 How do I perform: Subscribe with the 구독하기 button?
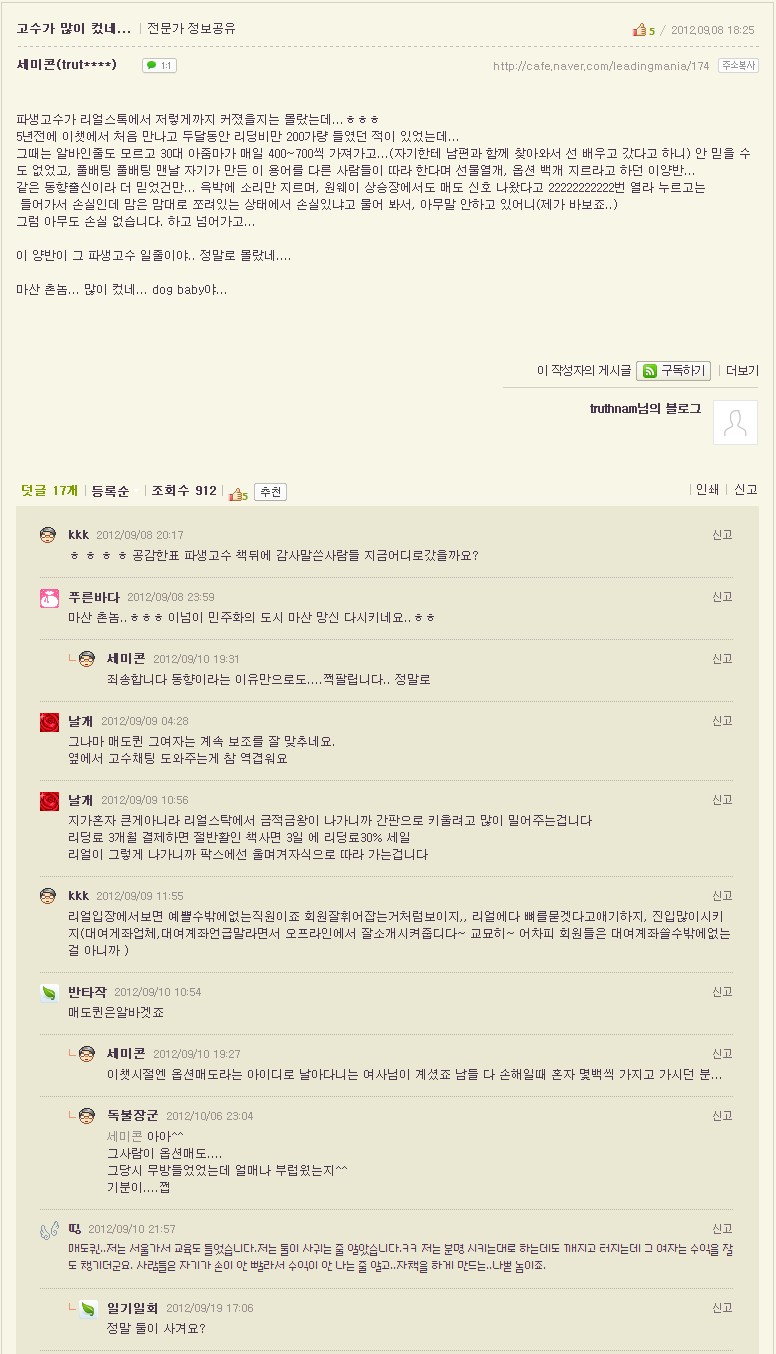[674, 370]
